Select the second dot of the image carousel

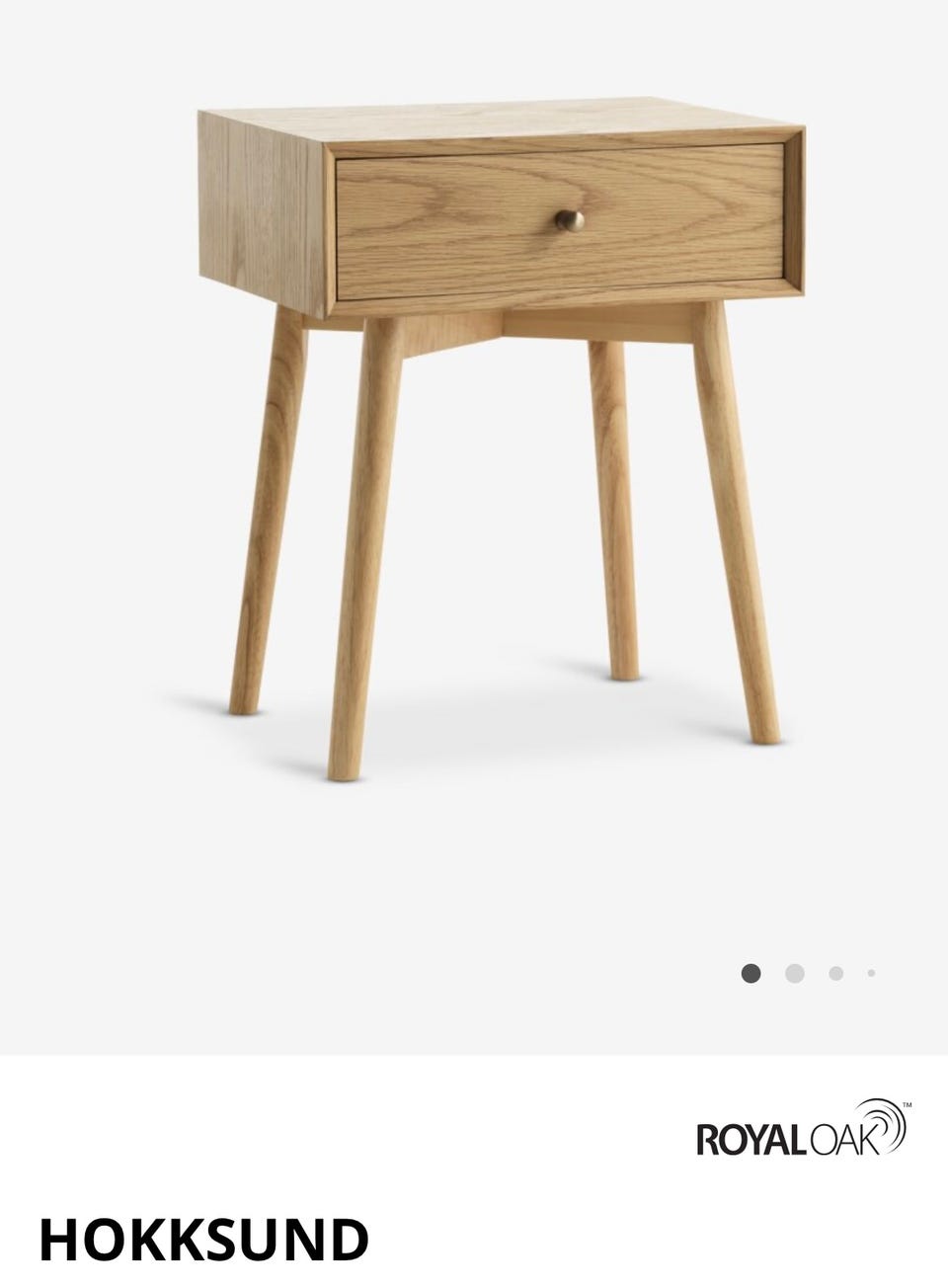(x=794, y=974)
